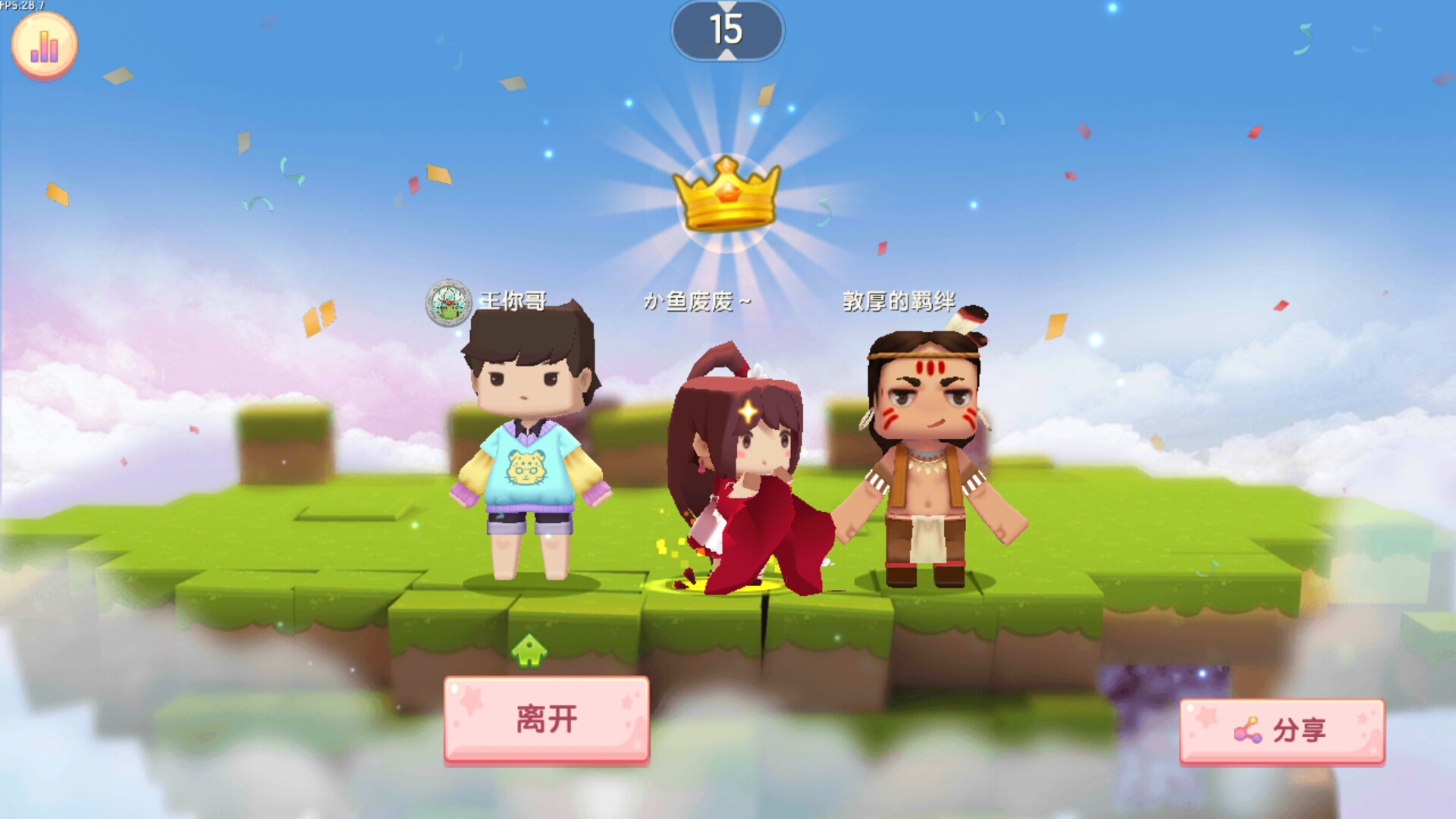
Task: Open the stats chart icon
Action: click(44, 45)
